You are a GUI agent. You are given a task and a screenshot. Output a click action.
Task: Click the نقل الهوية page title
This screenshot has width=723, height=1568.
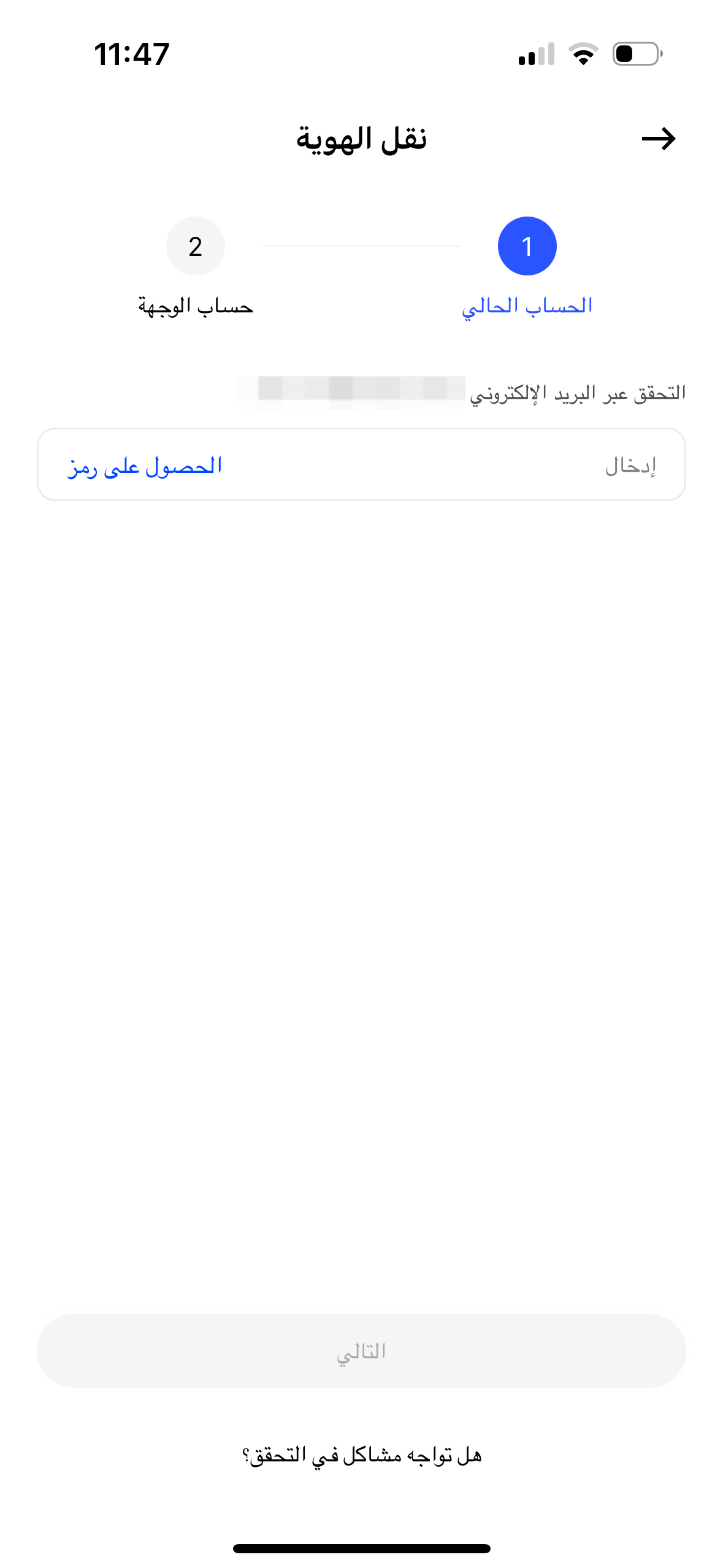point(361,140)
